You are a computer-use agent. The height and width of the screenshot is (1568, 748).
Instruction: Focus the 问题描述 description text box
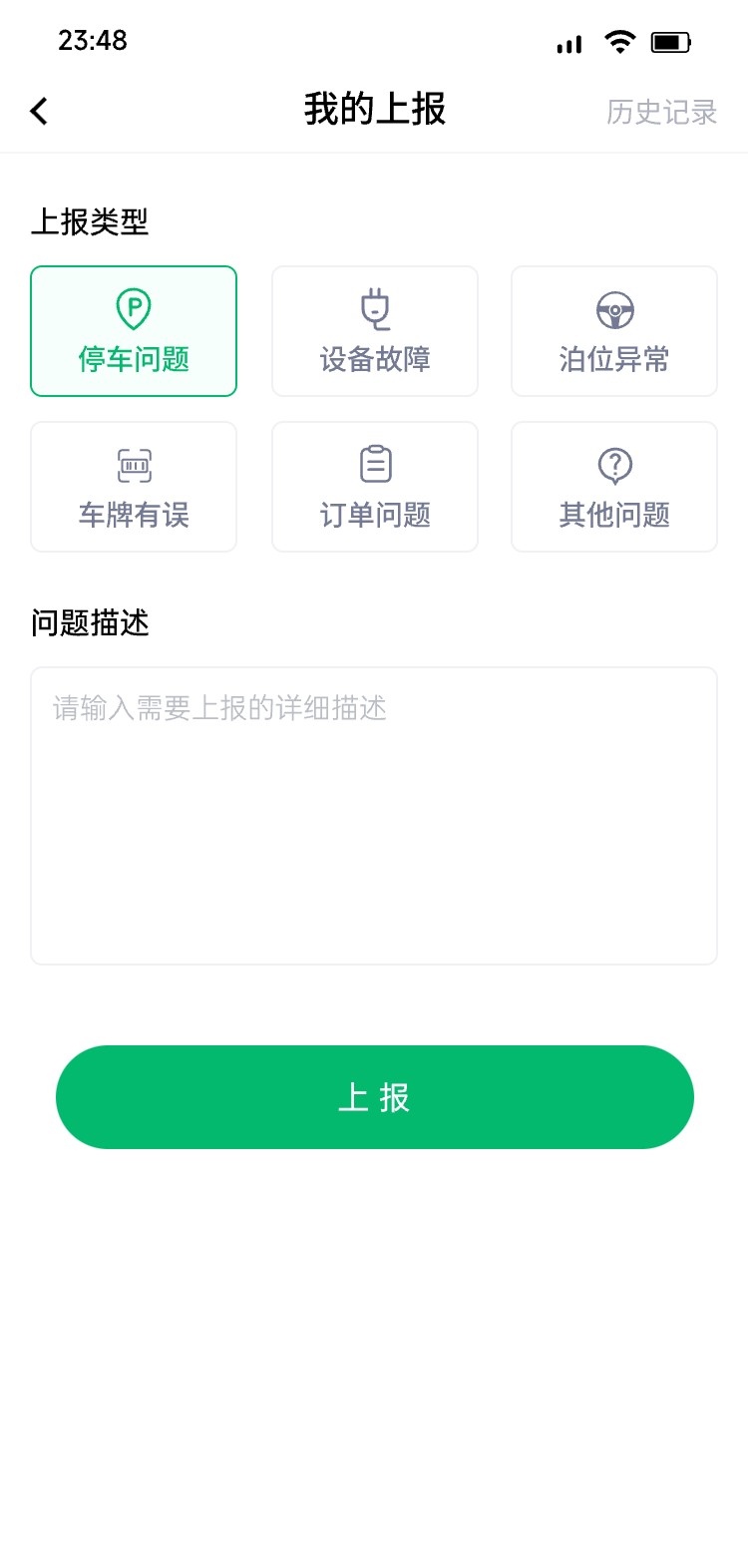click(374, 816)
